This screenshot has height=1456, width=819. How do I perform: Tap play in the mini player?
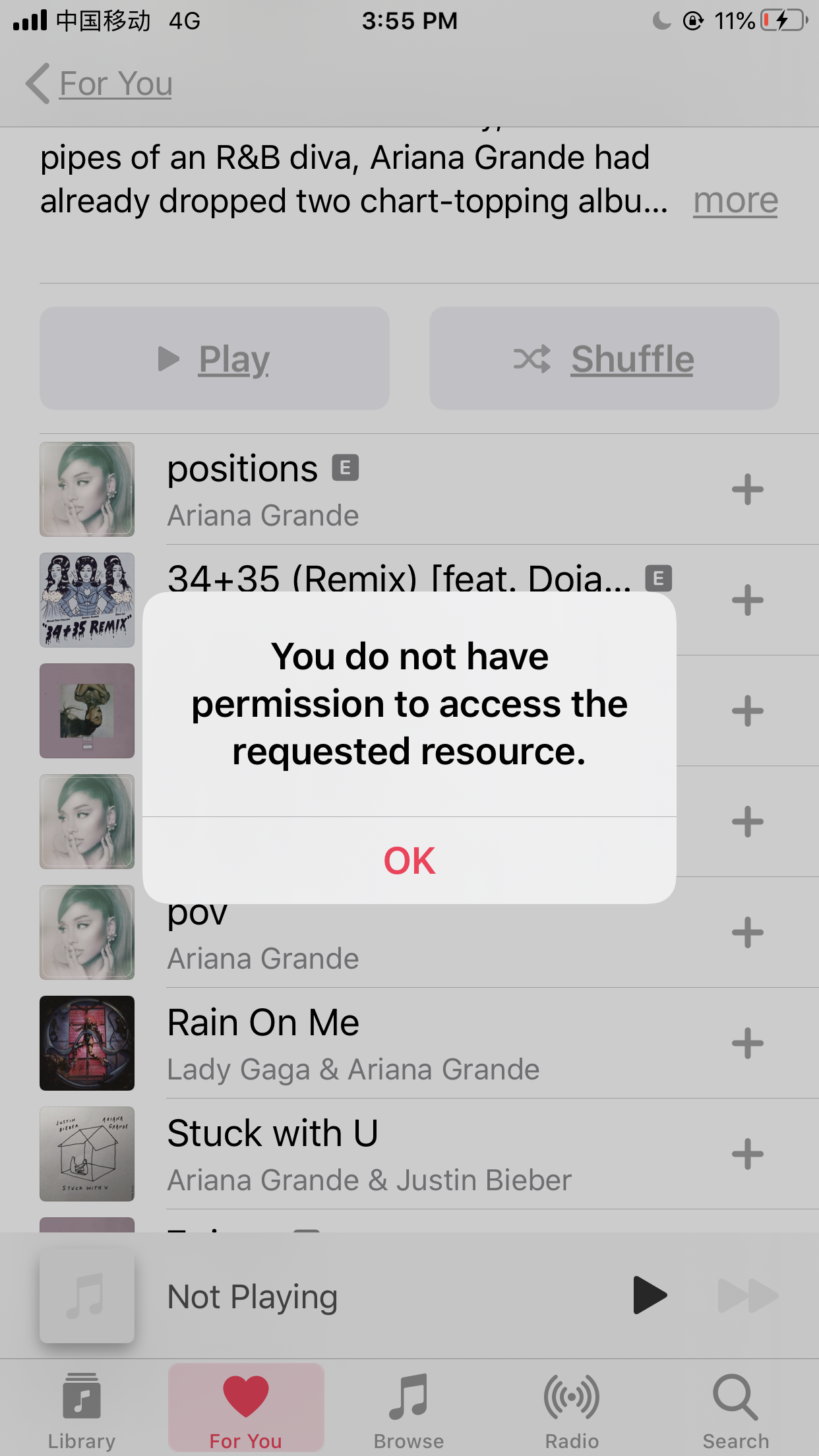[650, 1296]
